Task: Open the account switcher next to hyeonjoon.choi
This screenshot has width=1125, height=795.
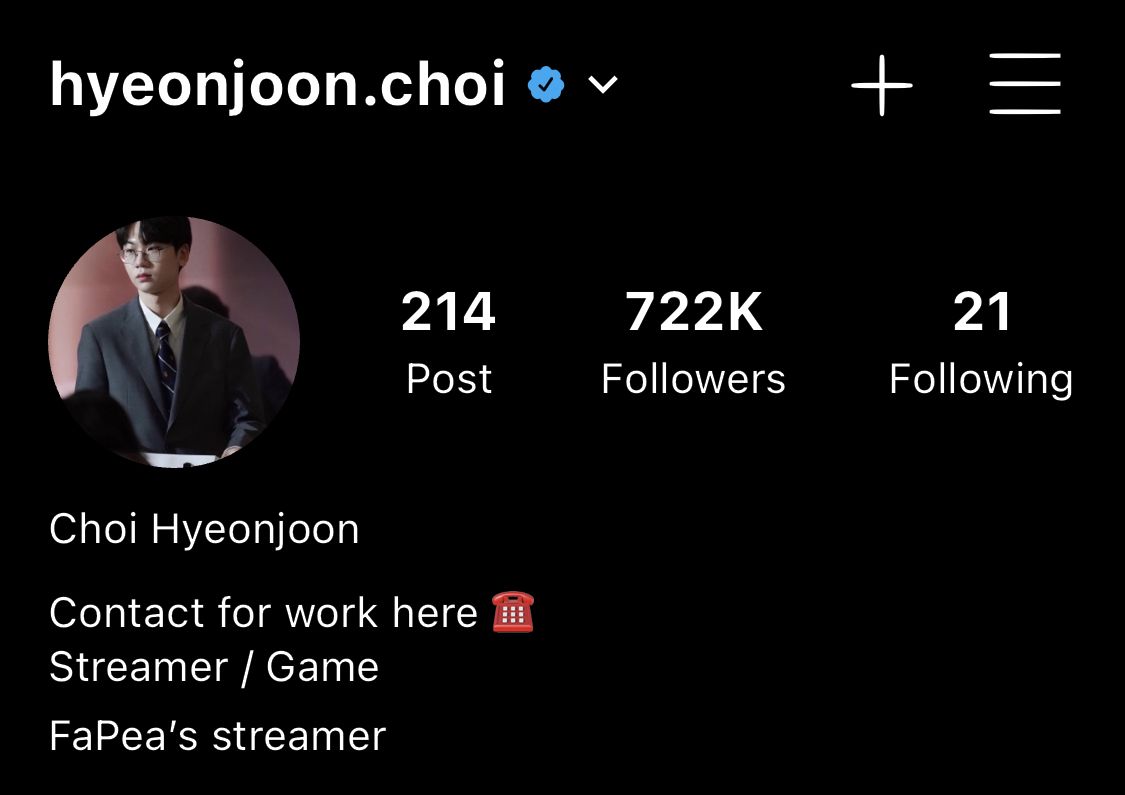Action: (603, 85)
